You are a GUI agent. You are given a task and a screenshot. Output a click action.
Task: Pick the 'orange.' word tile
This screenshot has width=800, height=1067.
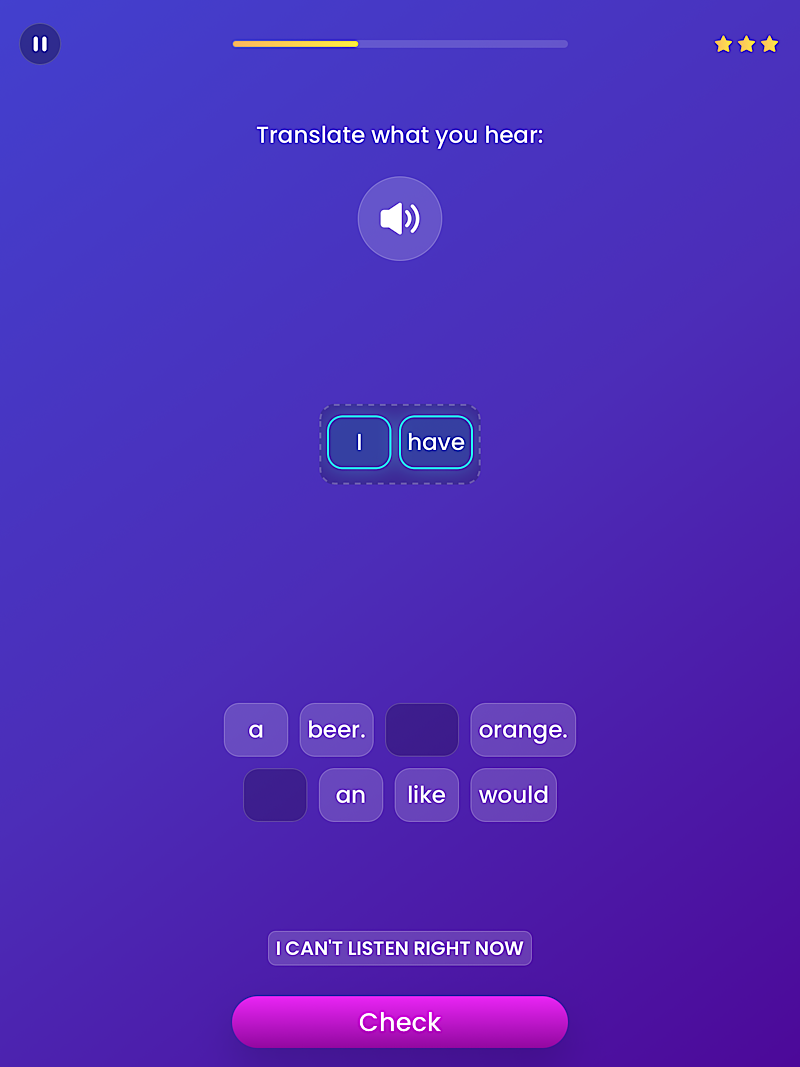(x=523, y=730)
